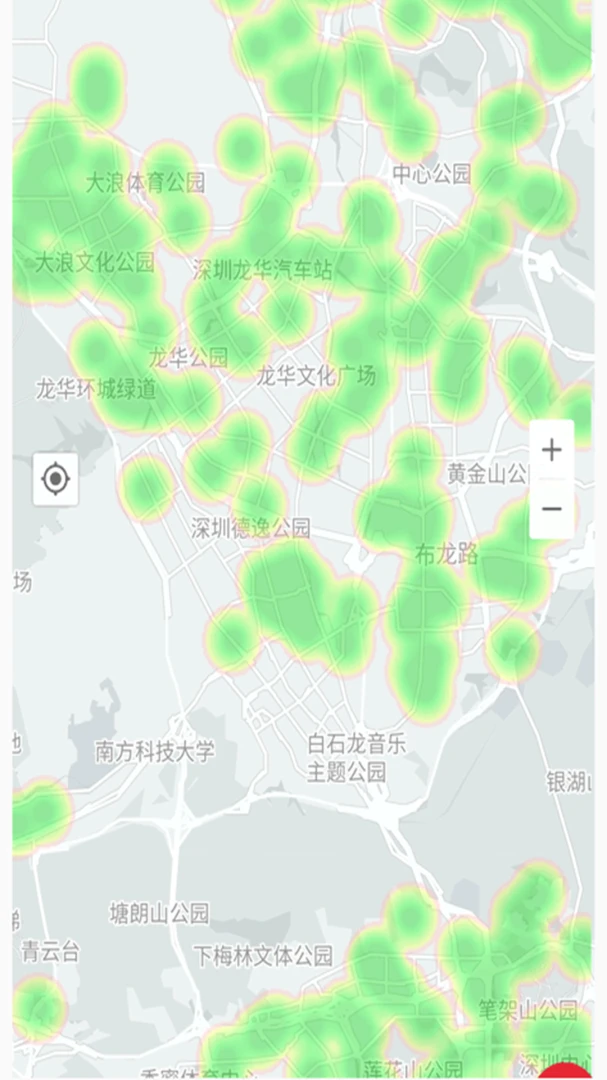
Task: Zoom out with the minus button
Action: 551,509
